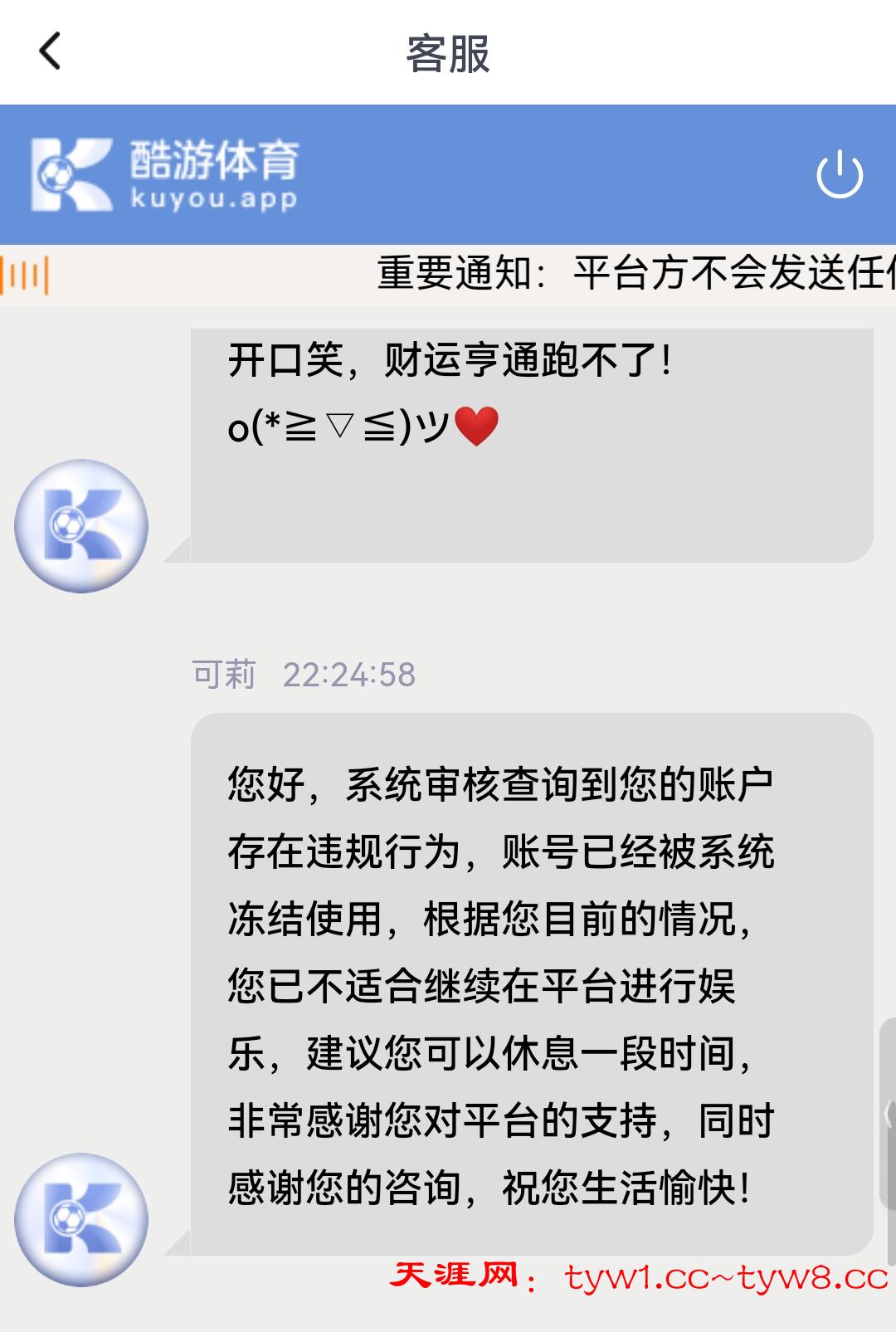Click the 天涯网 watermark text
Screen dimensions: 896x1332
[x=452, y=1278]
